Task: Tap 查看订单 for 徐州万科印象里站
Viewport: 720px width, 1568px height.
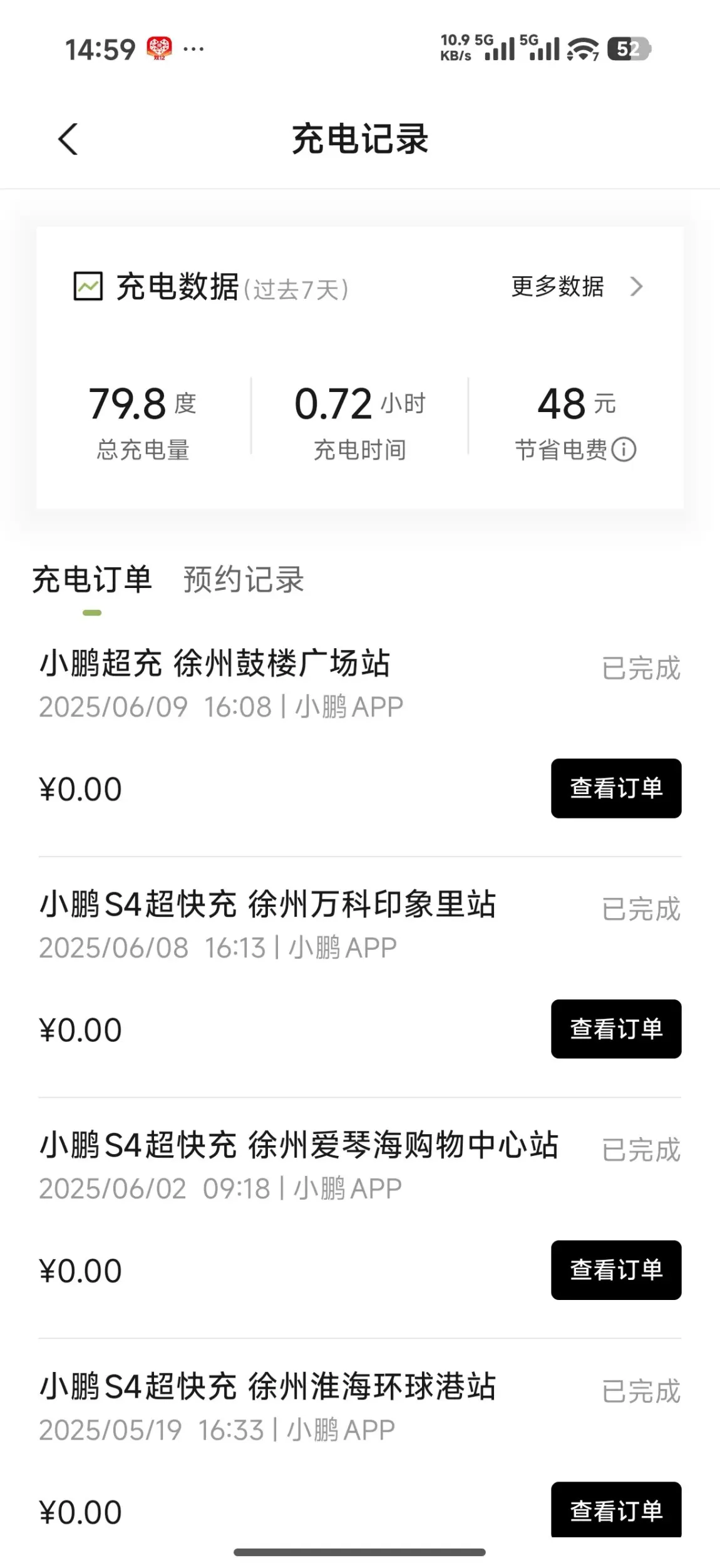Action: [x=615, y=1028]
